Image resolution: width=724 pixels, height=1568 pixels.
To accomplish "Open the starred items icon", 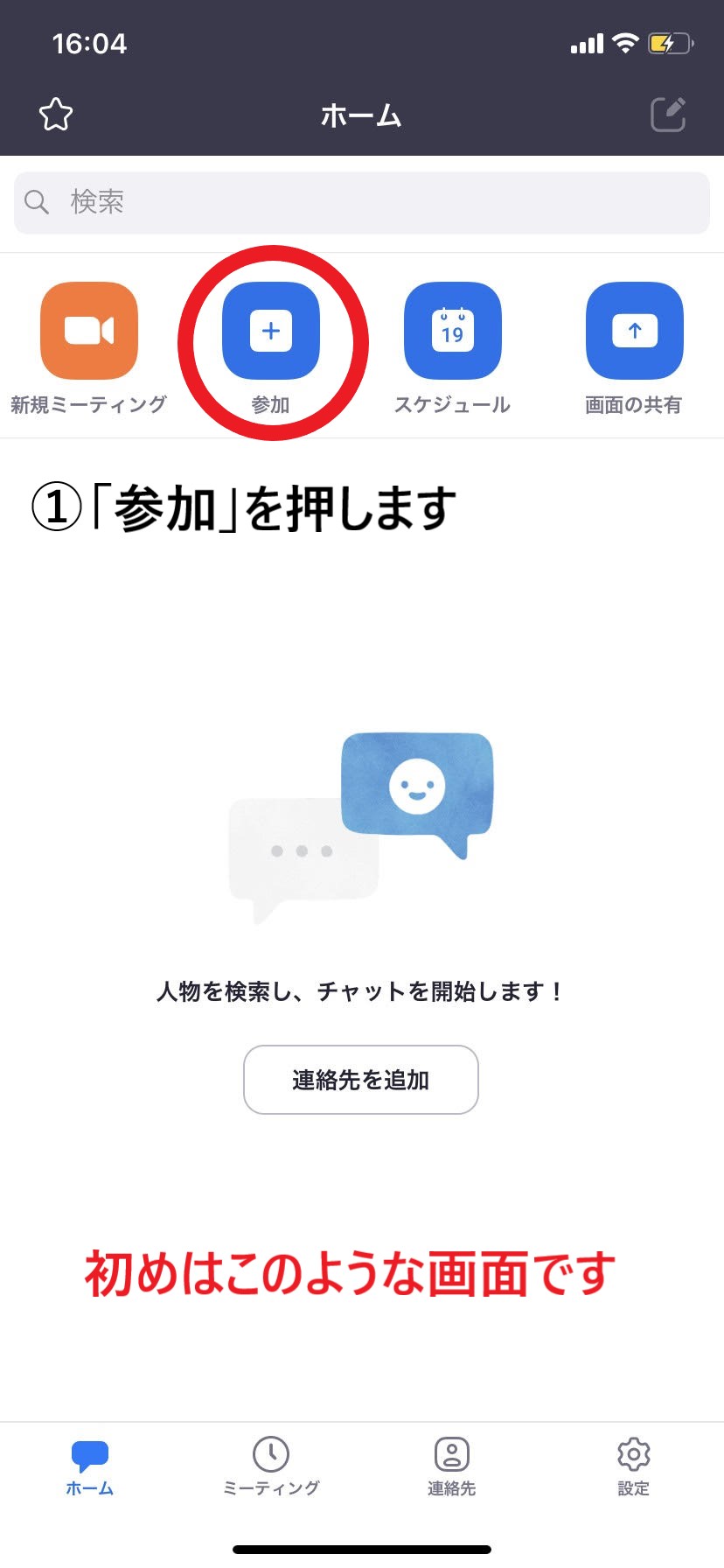I will coord(56,115).
